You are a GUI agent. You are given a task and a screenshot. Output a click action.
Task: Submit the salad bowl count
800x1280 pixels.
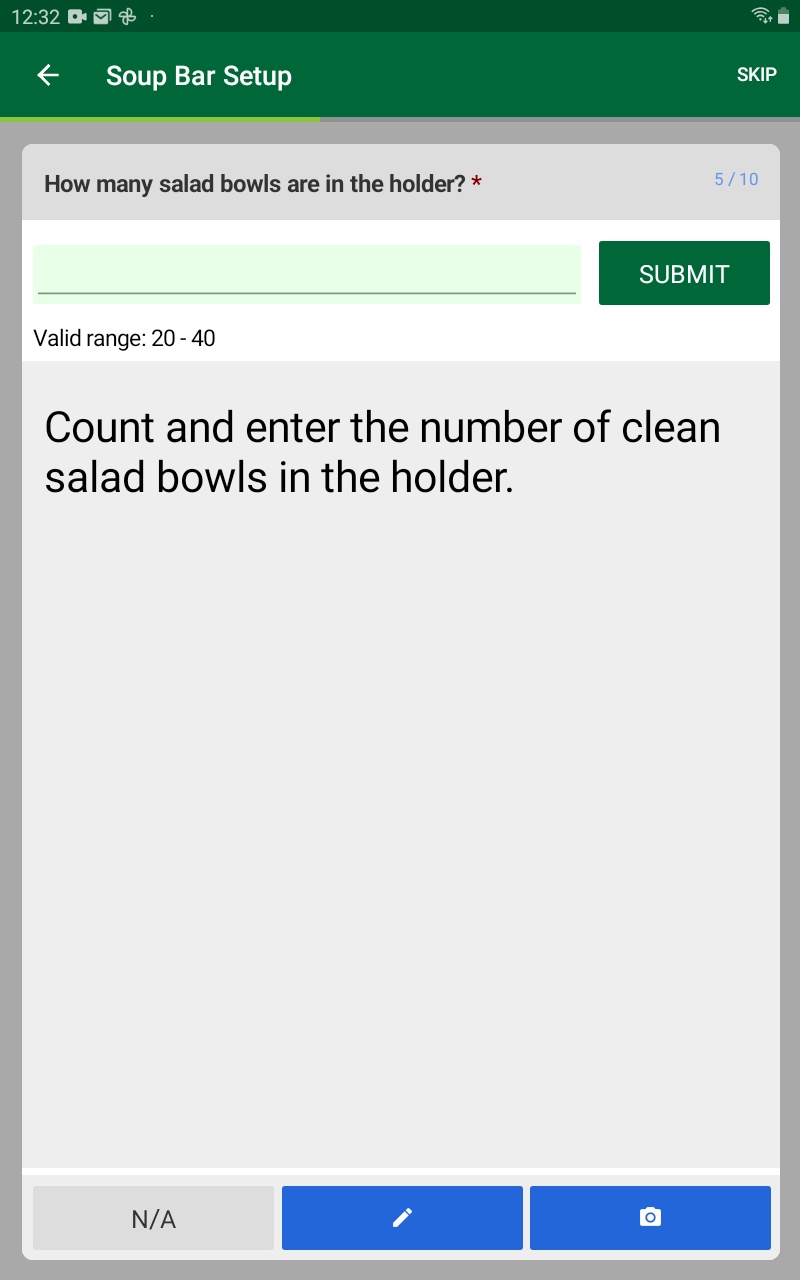pyautogui.click(x=684, y=272)
